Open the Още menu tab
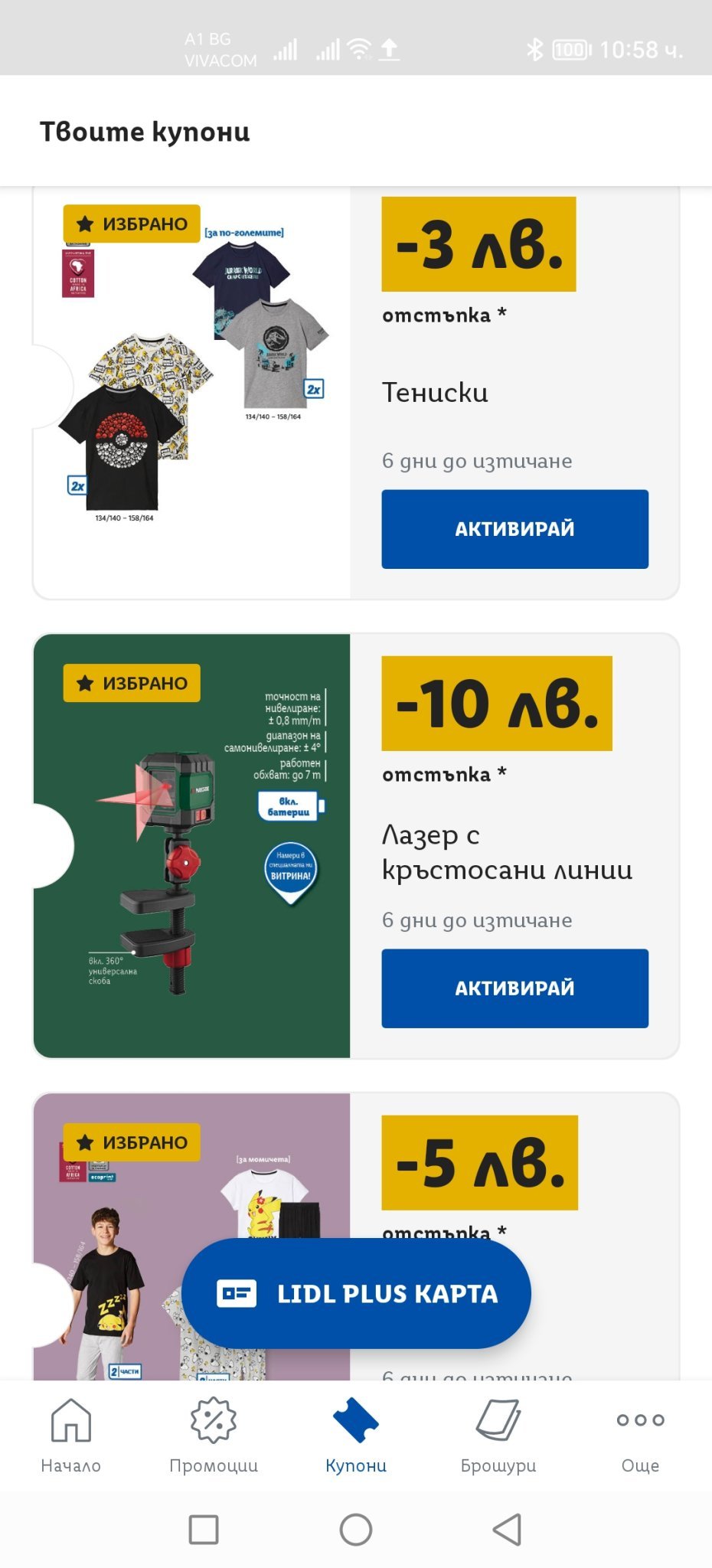Screen dimensions: 712x1568 (641, 1436)
